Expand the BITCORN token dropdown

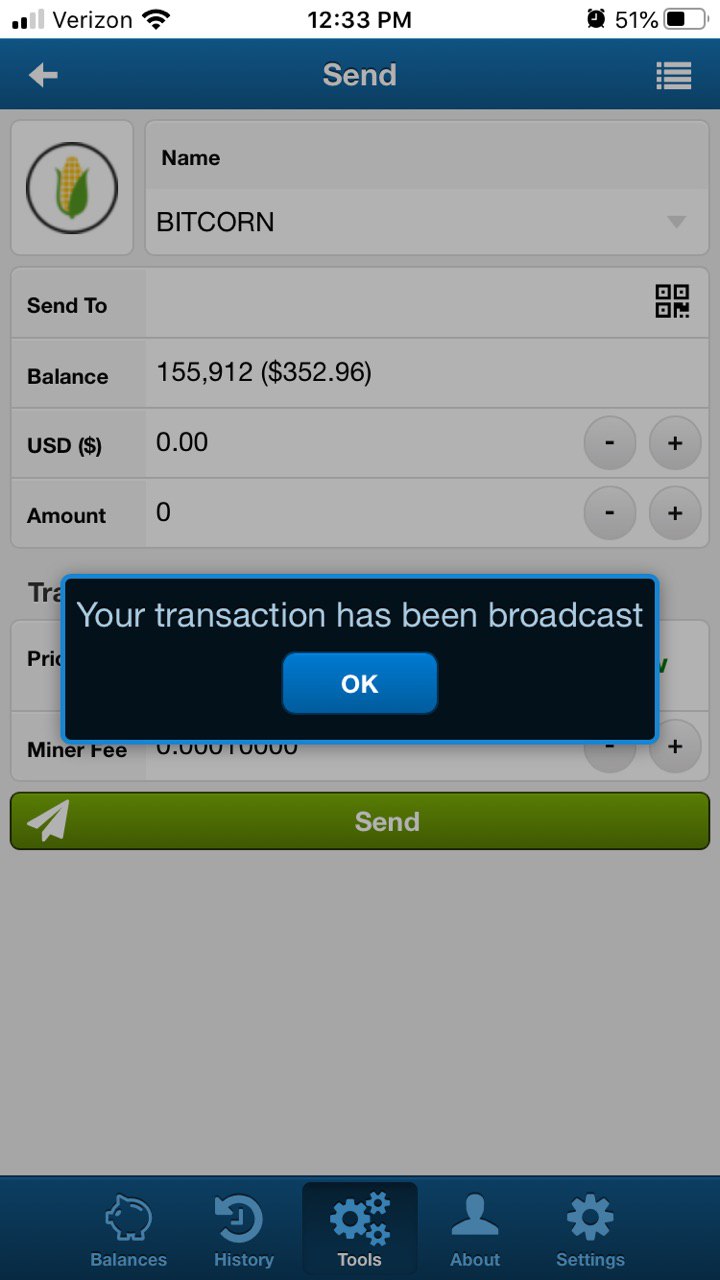pos(427,221)
